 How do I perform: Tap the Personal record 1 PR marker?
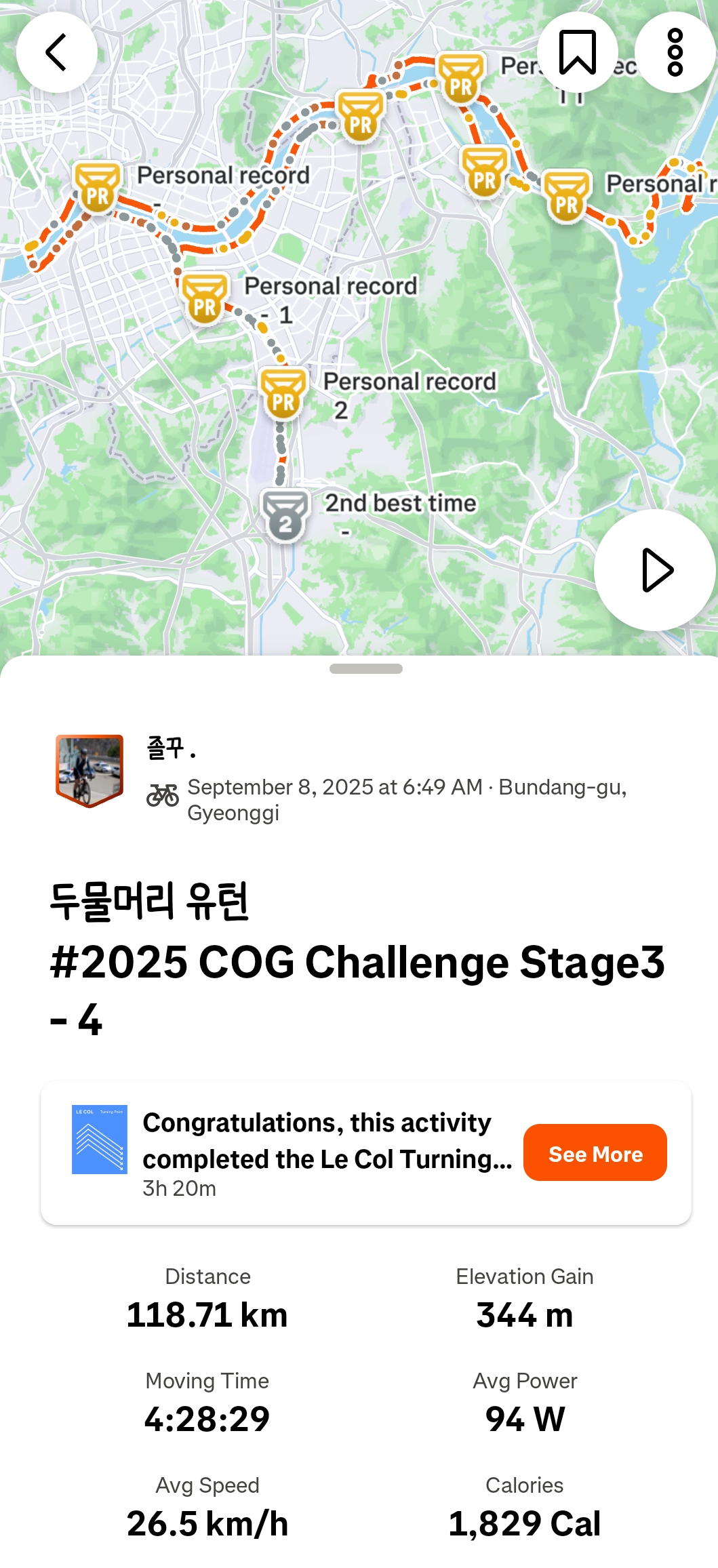(x=205, y=299)
